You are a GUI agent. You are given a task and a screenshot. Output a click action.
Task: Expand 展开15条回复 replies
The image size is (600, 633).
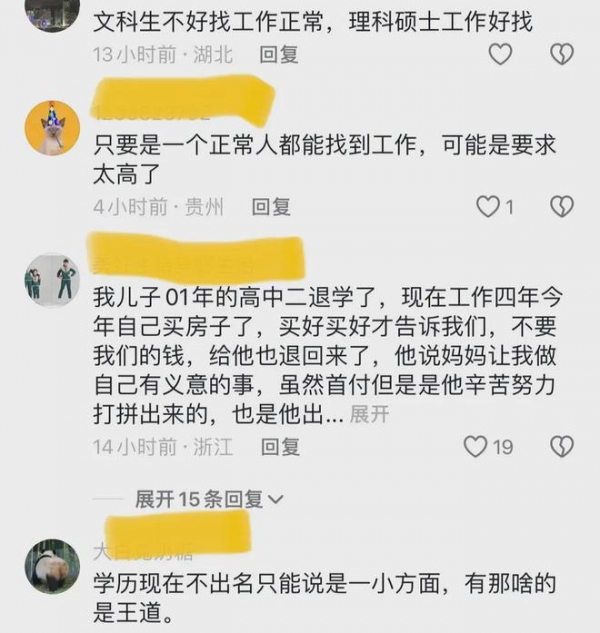click(x=210, y=497)
